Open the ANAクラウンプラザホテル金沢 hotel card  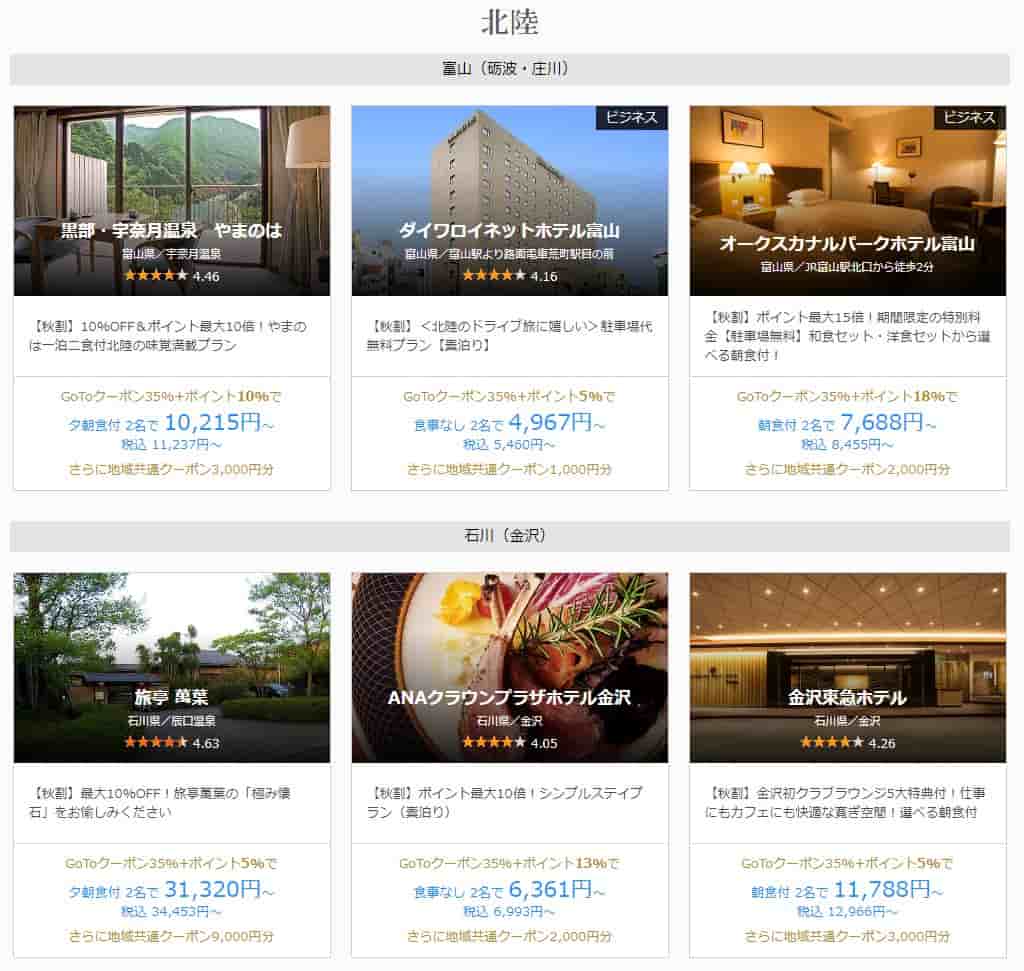coord(509,697)
